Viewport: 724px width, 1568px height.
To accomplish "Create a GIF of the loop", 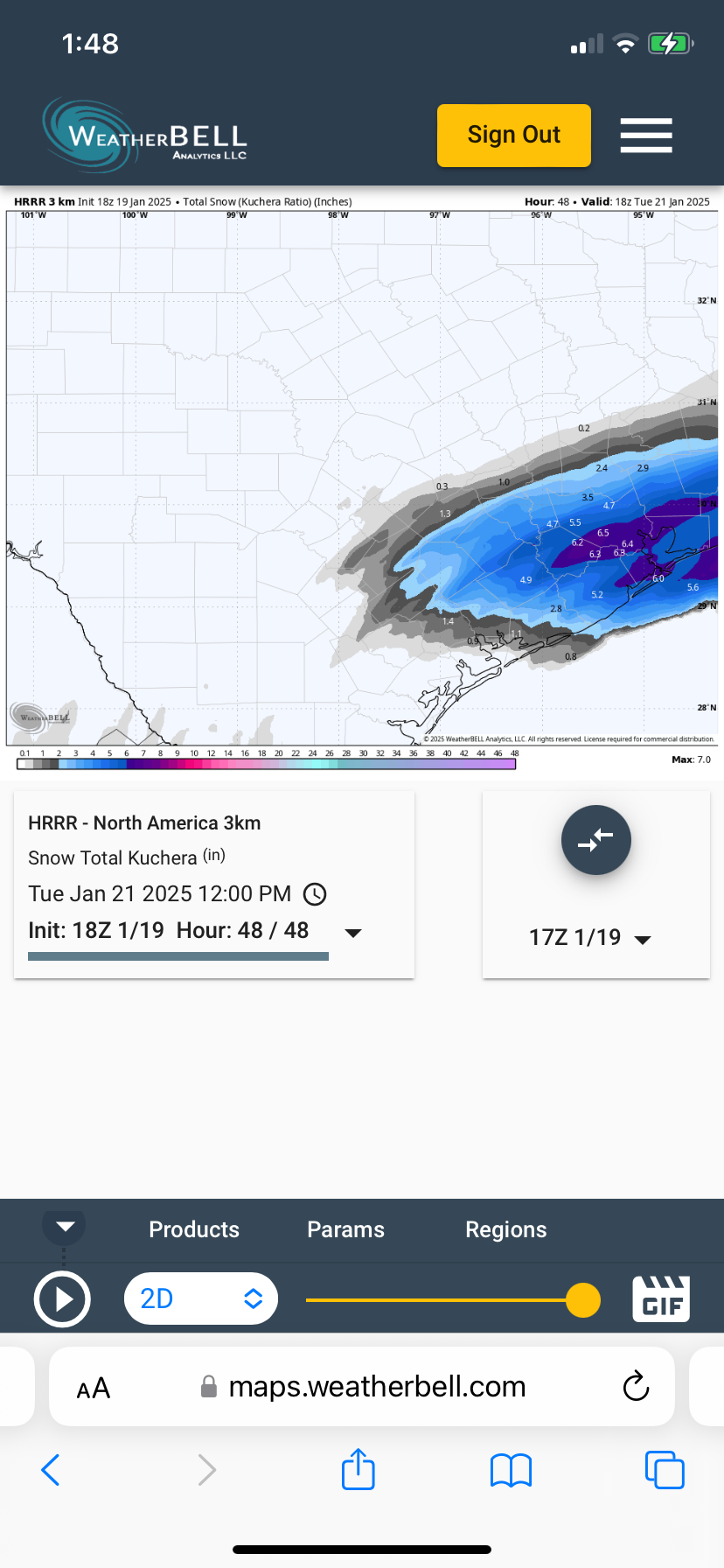I will (661, 1299).
